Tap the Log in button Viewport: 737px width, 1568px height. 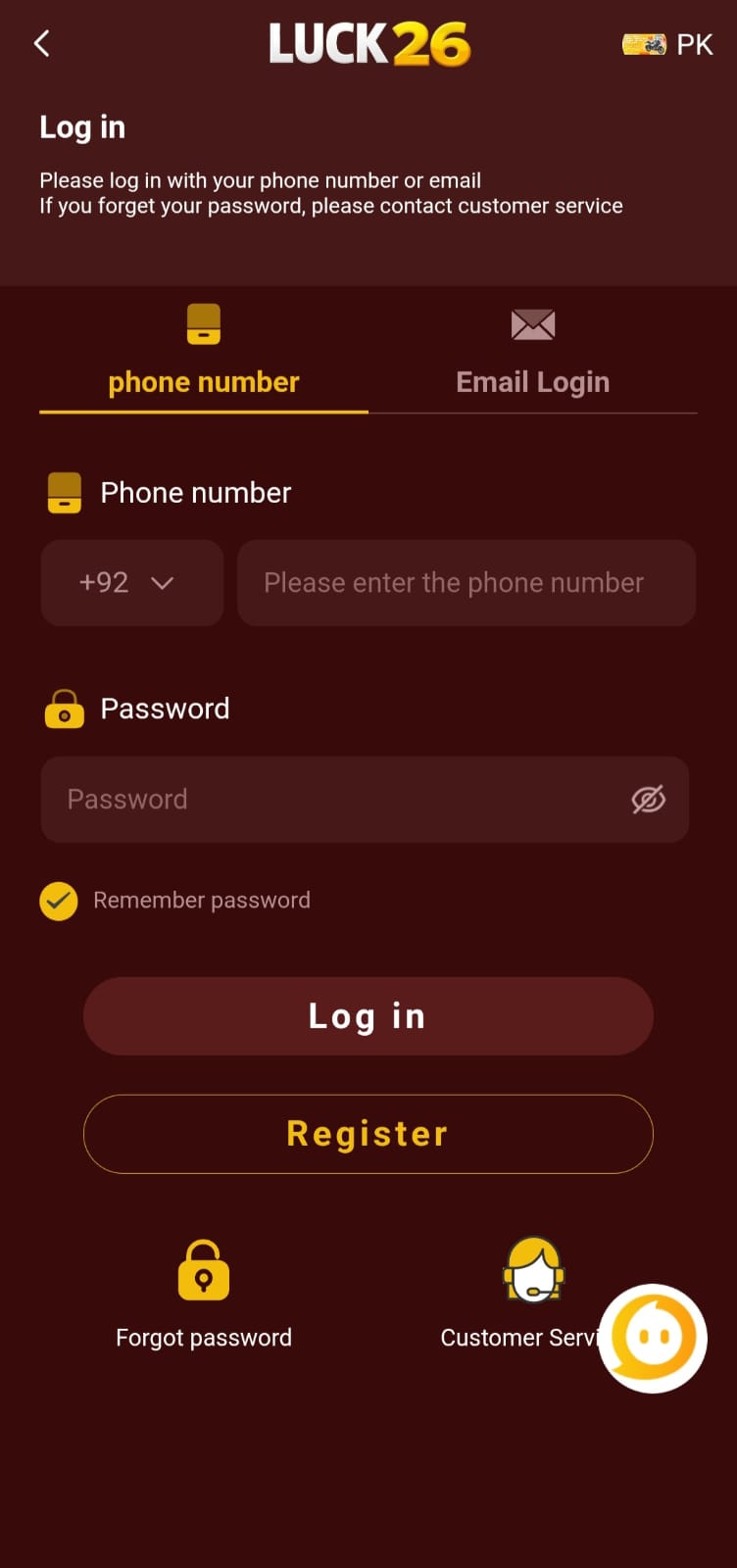point(368,1016)
